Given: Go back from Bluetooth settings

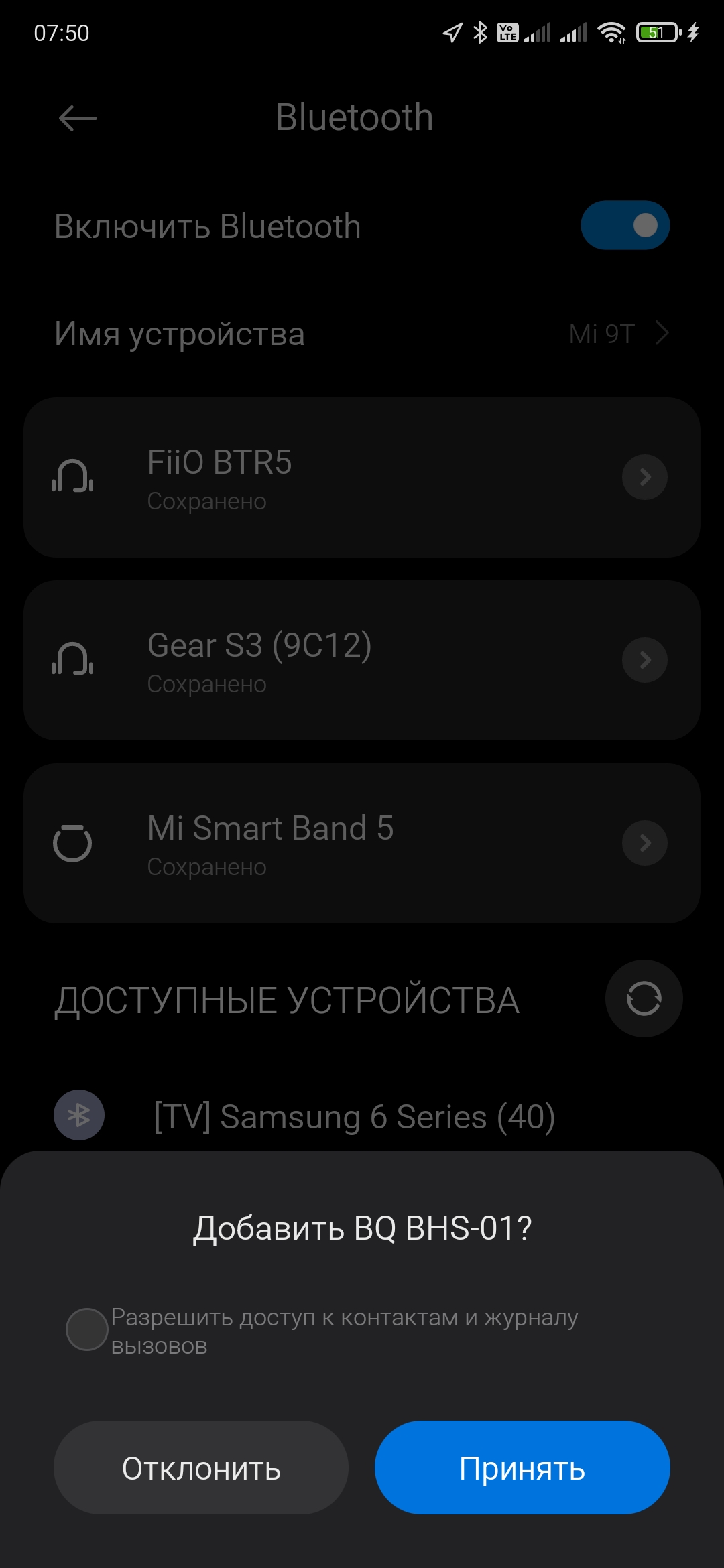Looking at the screenshot, I should 78,119.
